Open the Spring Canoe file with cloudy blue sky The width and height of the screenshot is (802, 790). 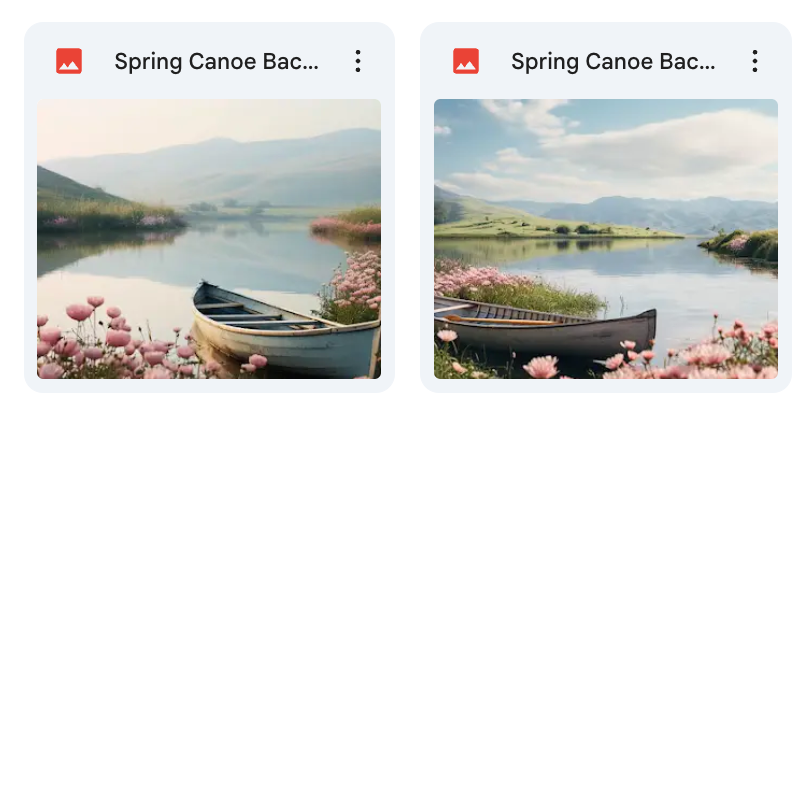tap(605, 239)
